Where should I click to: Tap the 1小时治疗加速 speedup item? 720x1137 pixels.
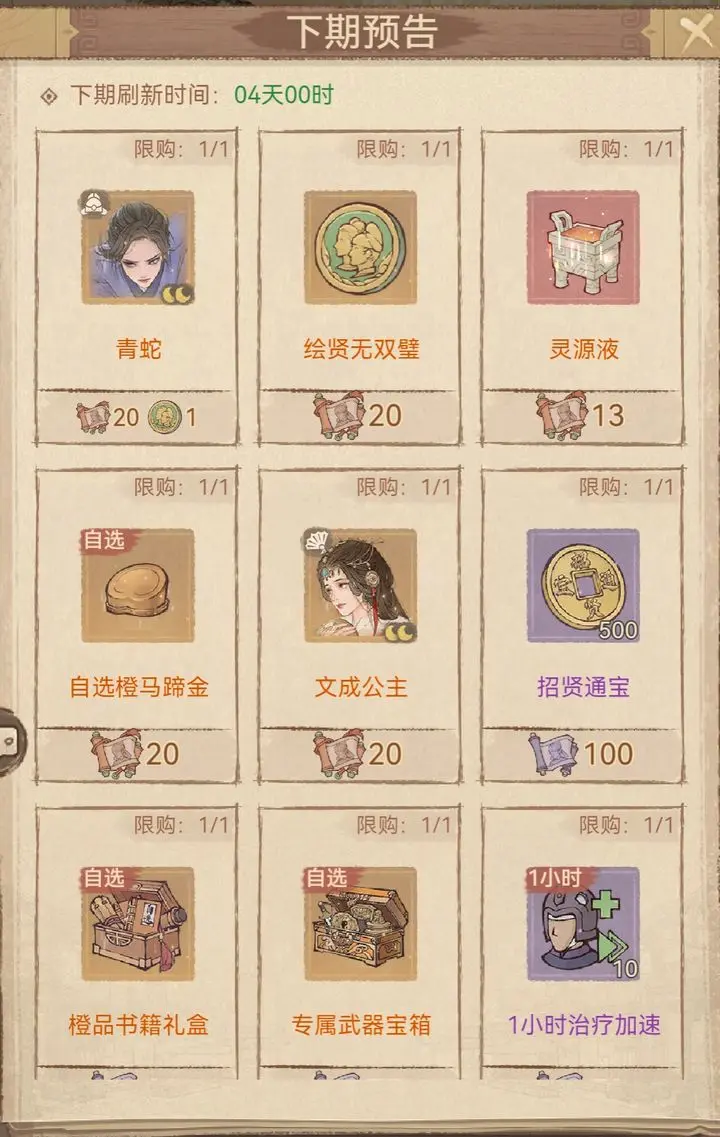pos(582,924)
